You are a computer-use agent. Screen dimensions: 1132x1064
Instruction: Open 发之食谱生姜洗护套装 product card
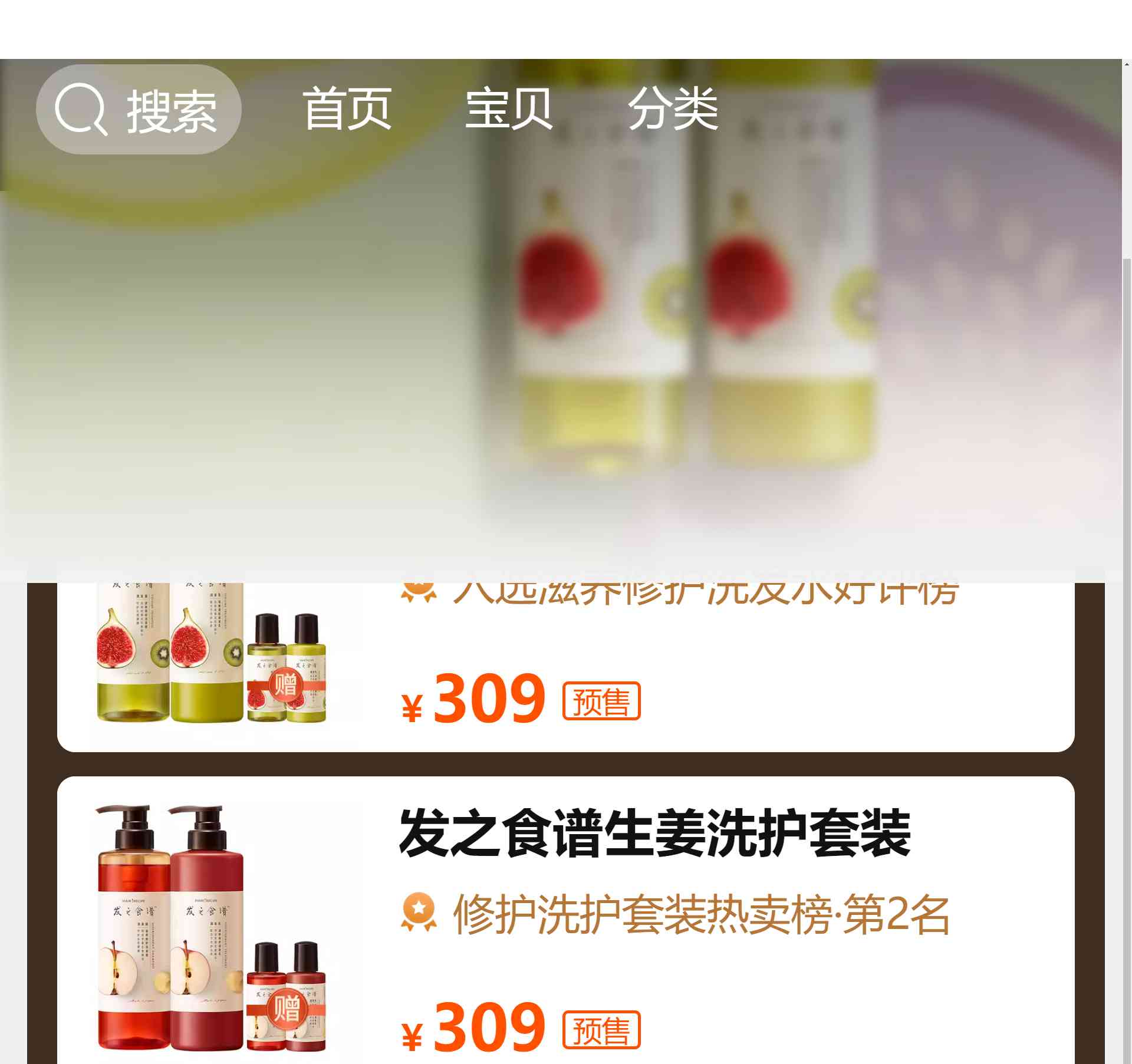(x=653, y=834)
